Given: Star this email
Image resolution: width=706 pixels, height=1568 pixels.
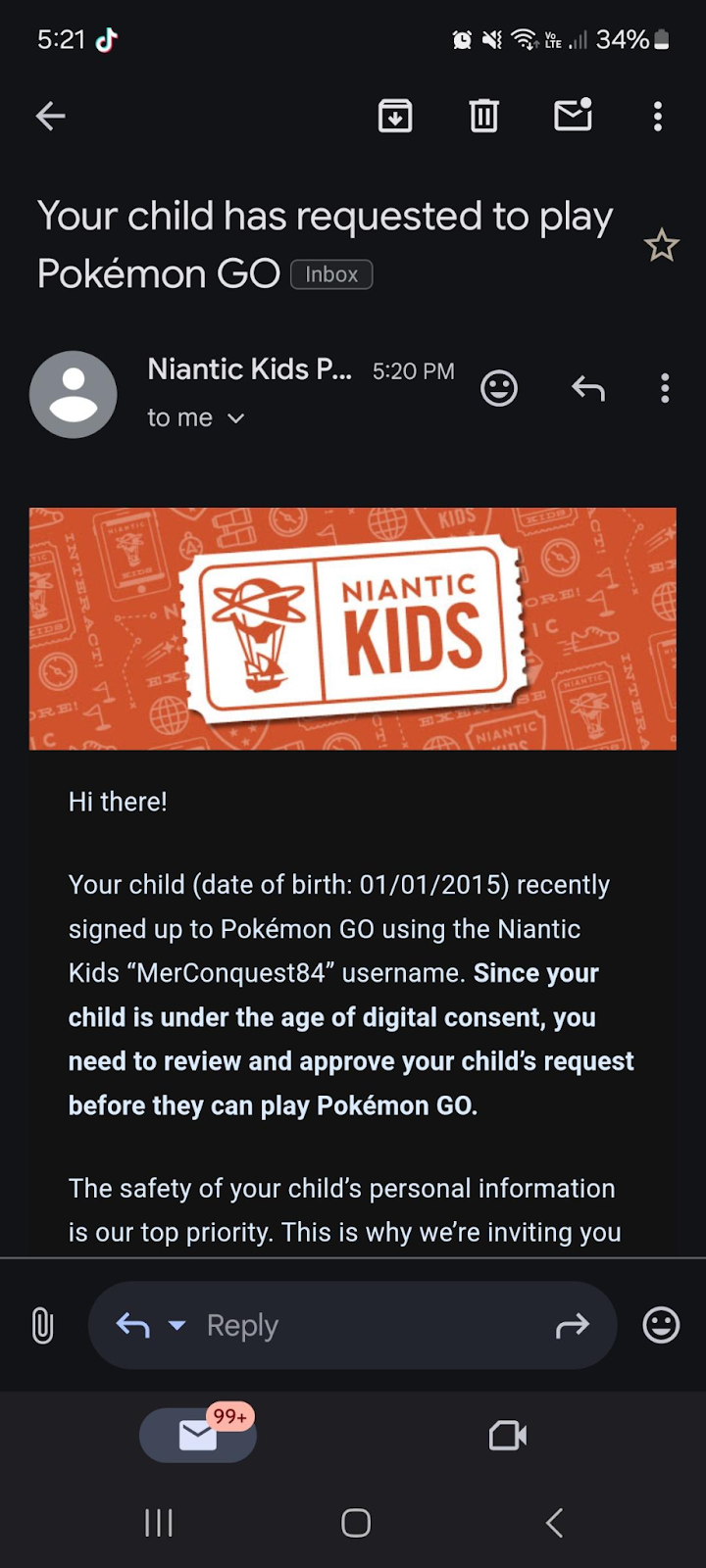Looking at the screenshot, I should click(661, 245).
